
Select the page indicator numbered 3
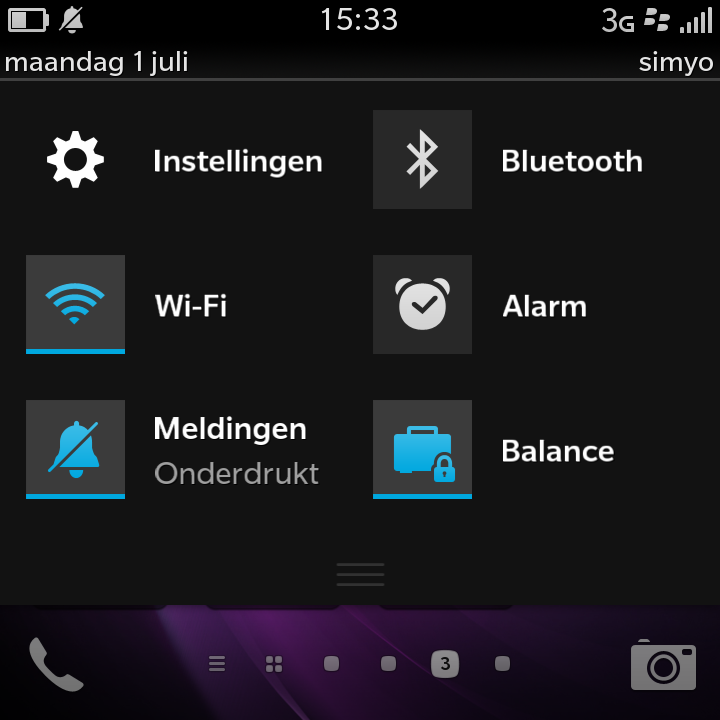[x=445, y=664]
